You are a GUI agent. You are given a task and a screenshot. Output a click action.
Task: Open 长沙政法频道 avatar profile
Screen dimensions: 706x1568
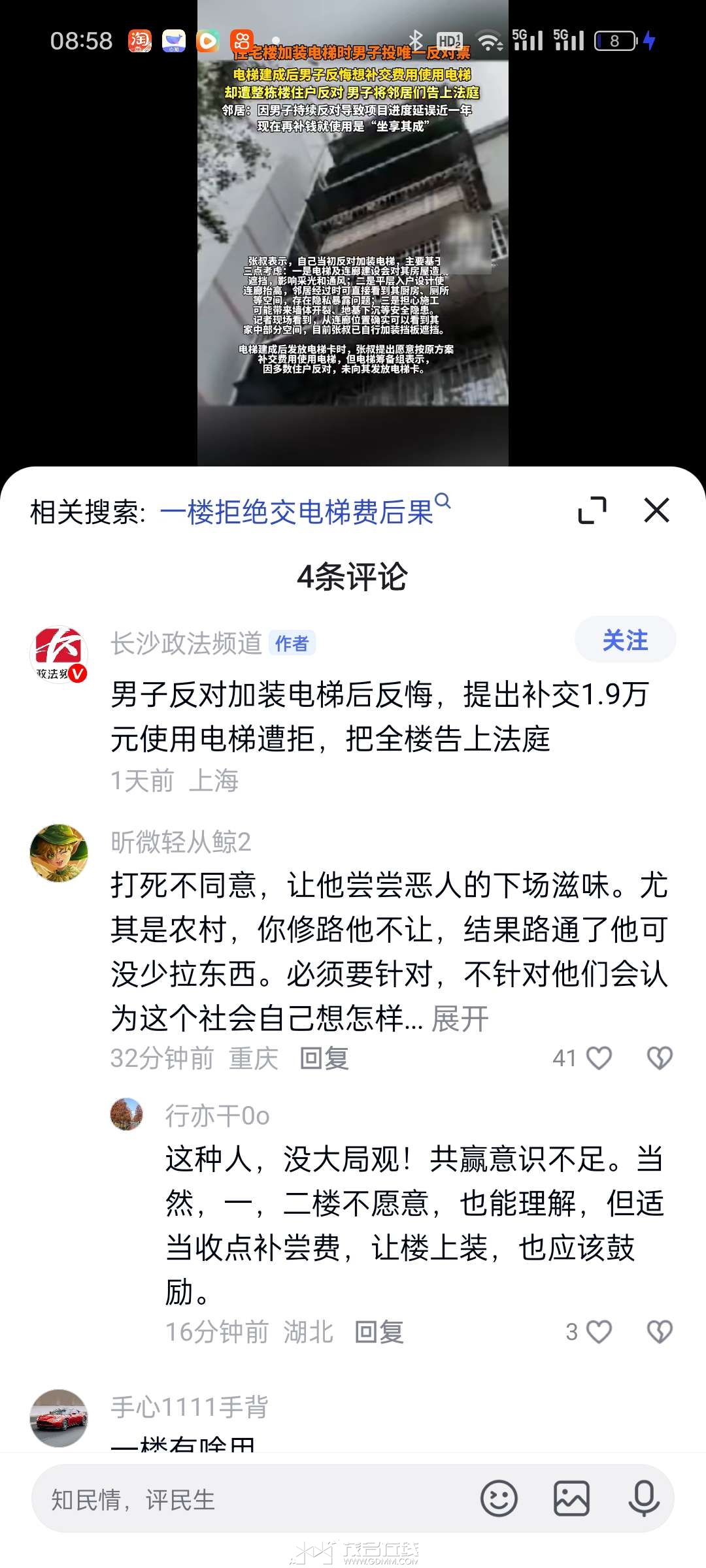pos(59,655)
